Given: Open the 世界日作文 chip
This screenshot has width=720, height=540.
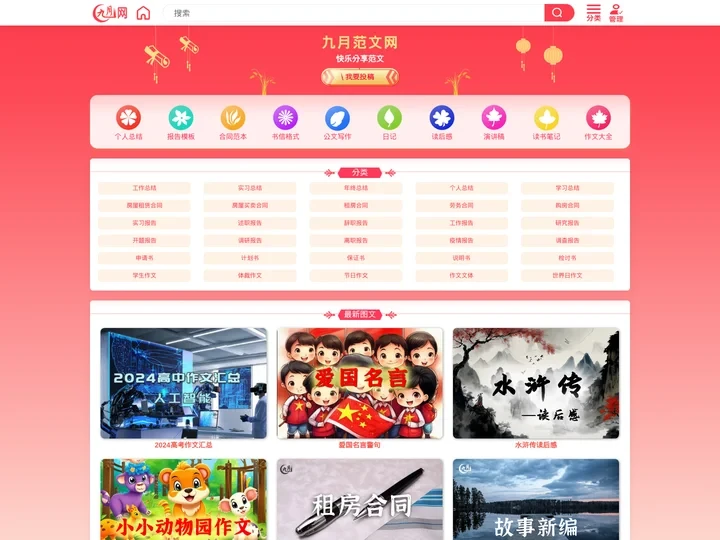Looking at the screenshot, I should pyautogui.click(x=567, y=275).
